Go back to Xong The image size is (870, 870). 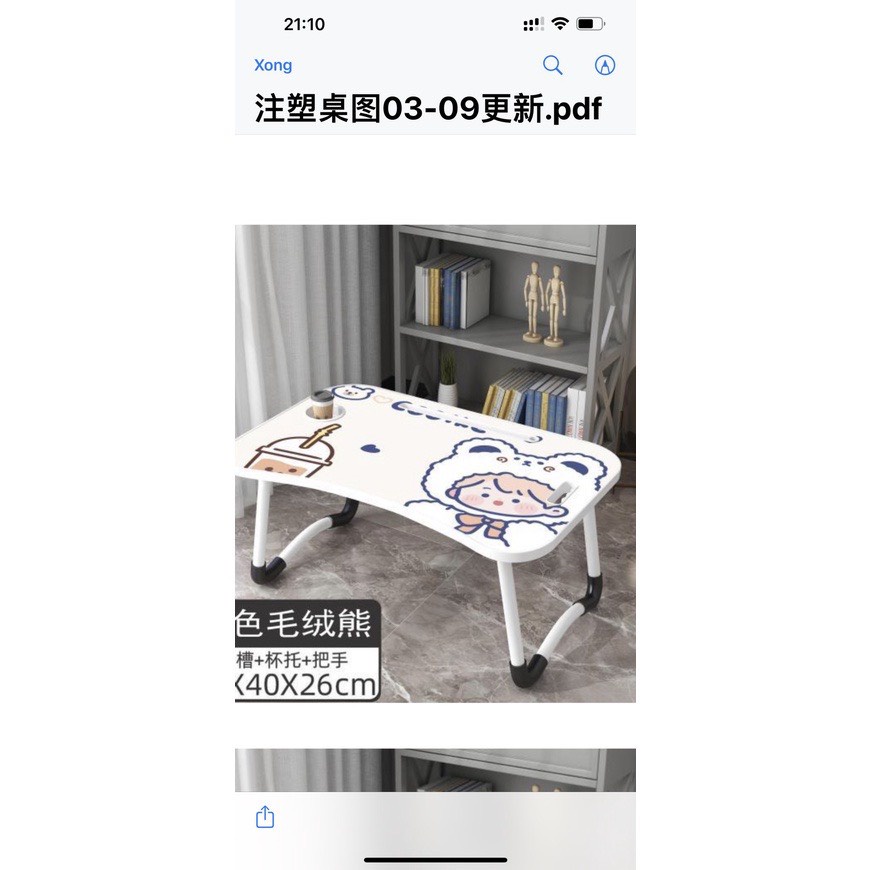point(273,65)
